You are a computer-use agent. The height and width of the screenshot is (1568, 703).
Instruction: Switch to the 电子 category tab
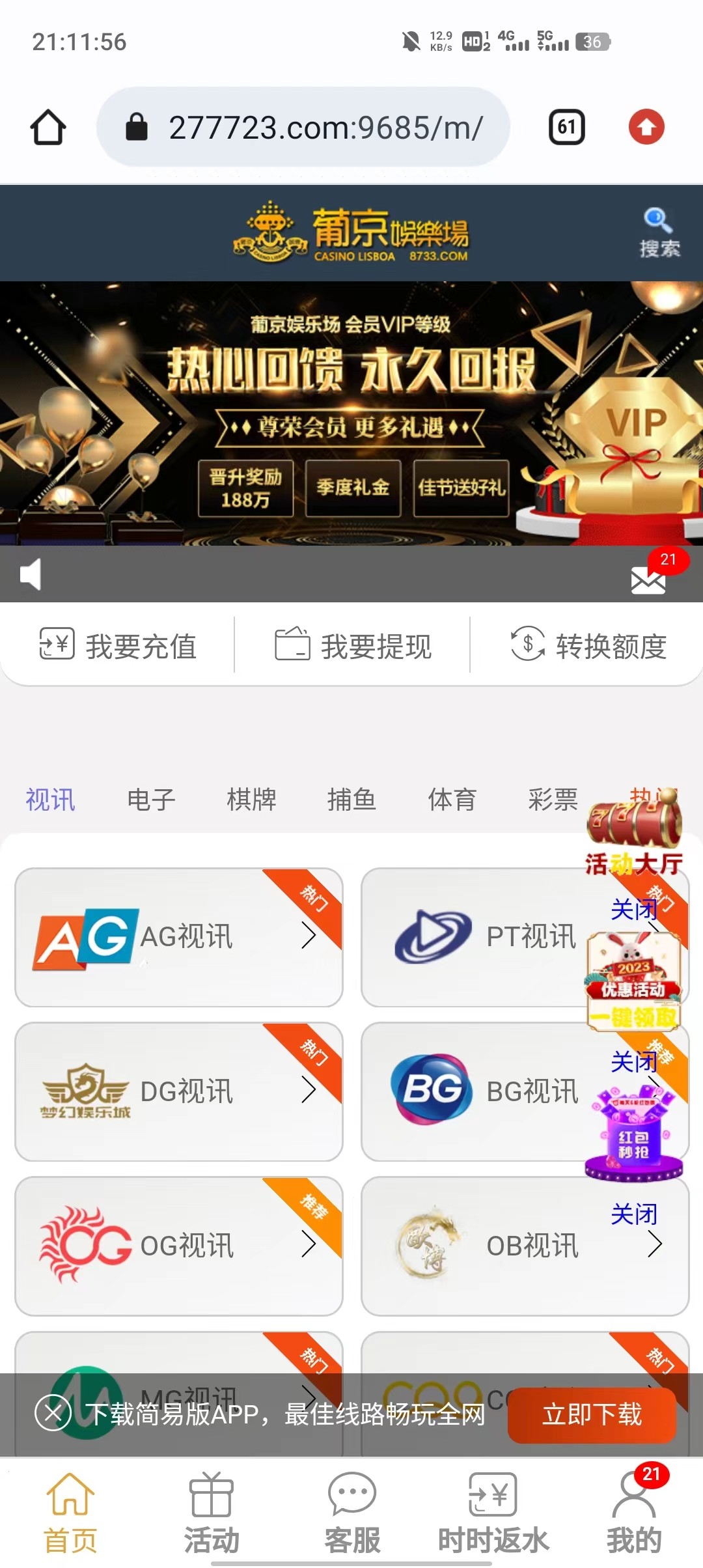(x=151, y=800)
